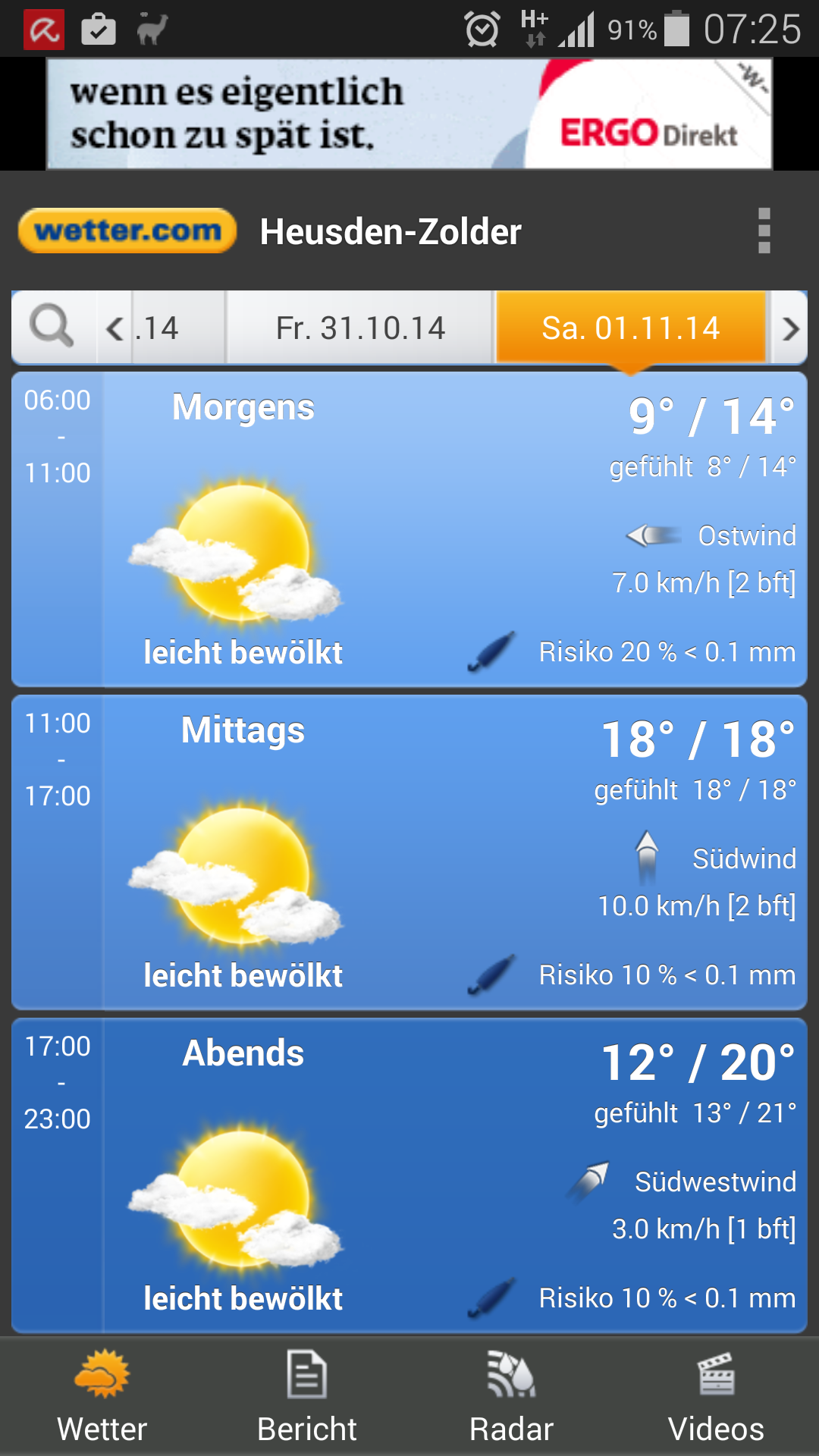Go to previous day with left arrow
The height and width of the screenshot is (1456, 819).
point(115,328)
